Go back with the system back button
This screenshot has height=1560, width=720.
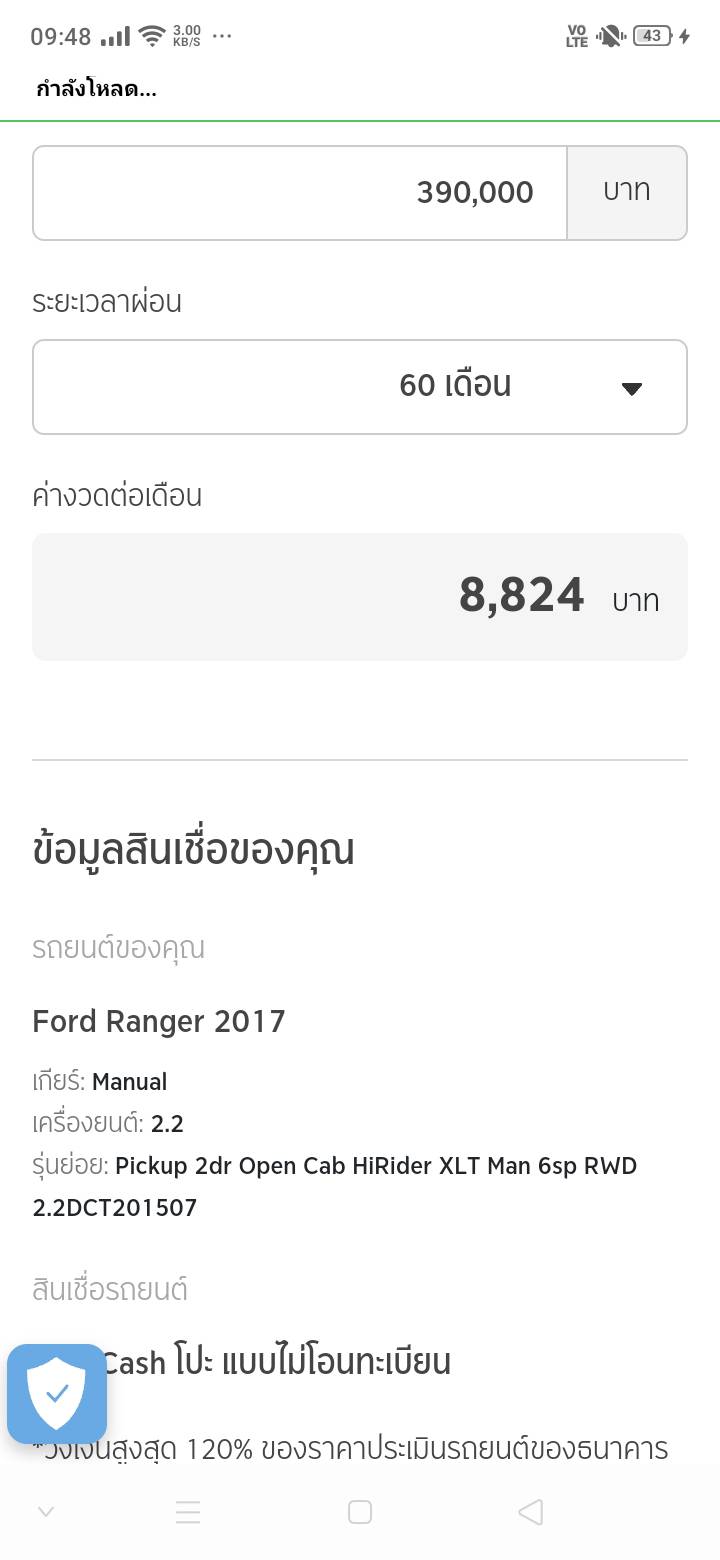[x=531, y=1512]
